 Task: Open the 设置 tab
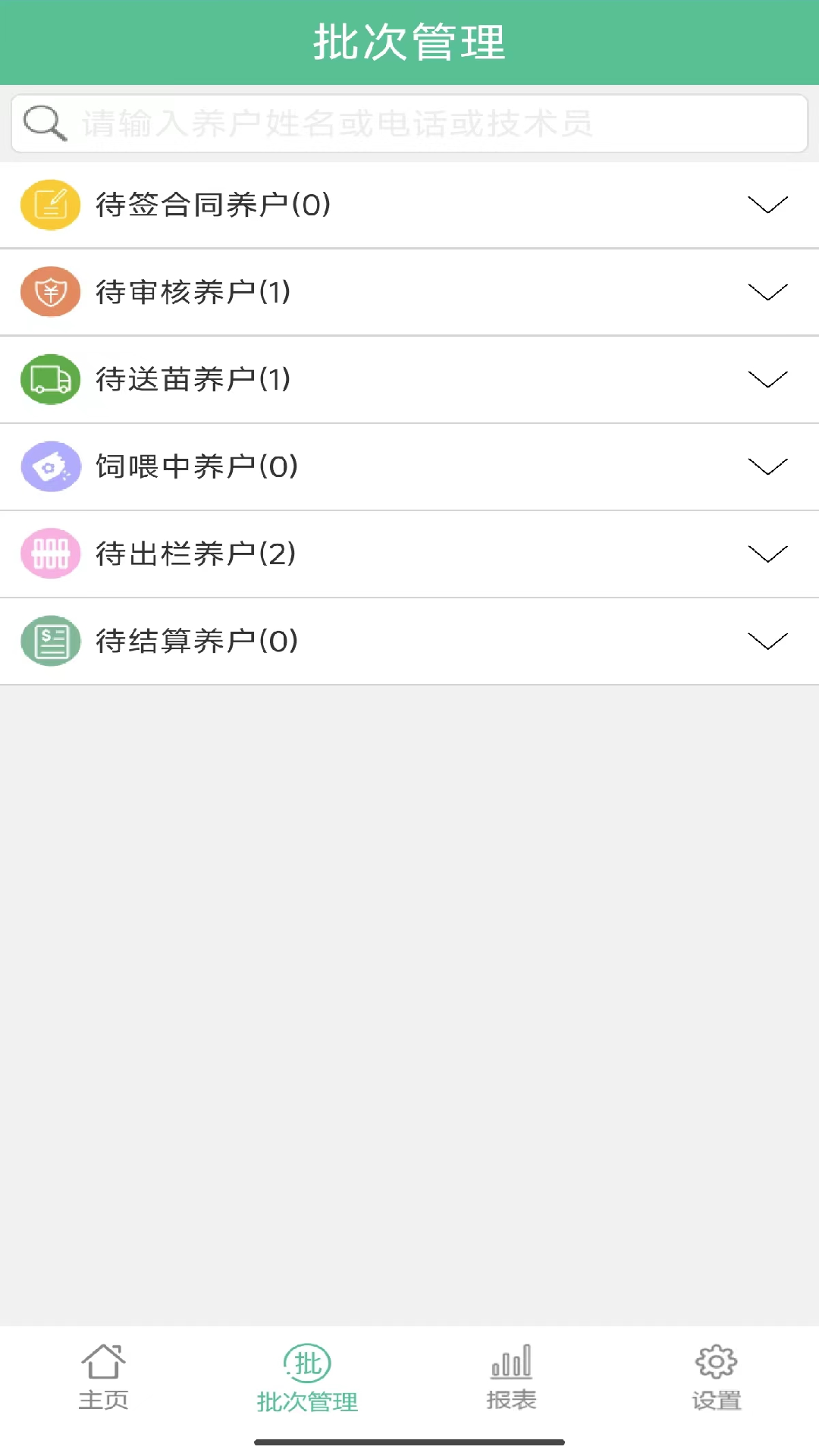click(717, 1377)
